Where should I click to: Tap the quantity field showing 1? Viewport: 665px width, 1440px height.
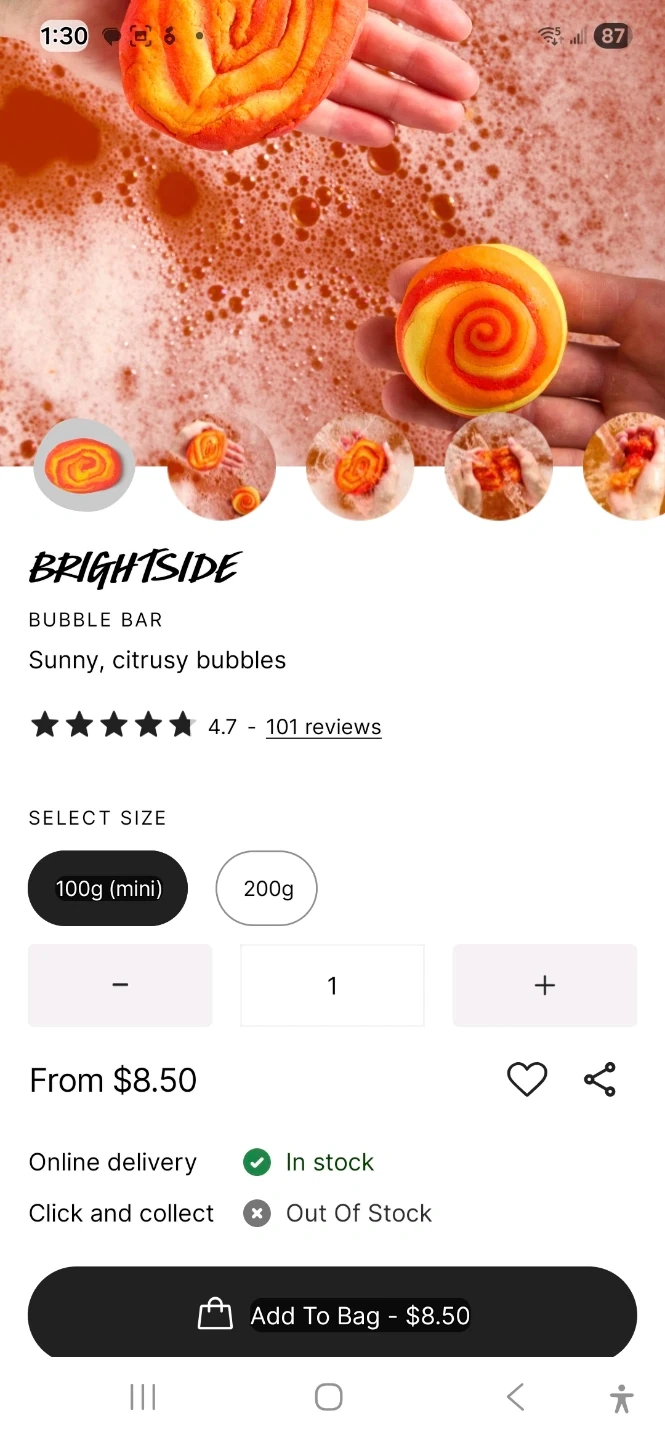pyautogui.click(x=332, y=985)
